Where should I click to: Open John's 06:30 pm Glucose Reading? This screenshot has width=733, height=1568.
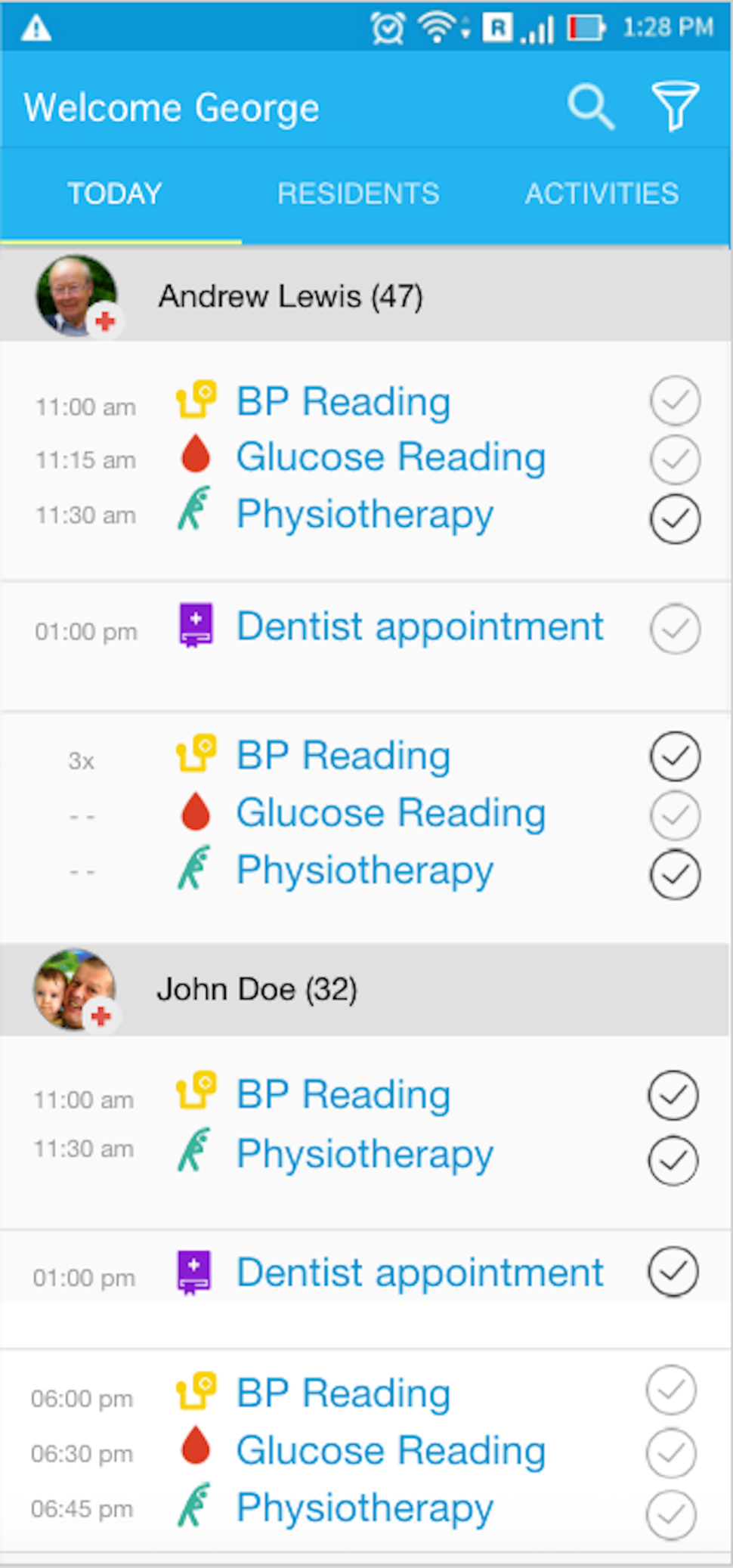tap(391, 1451)
